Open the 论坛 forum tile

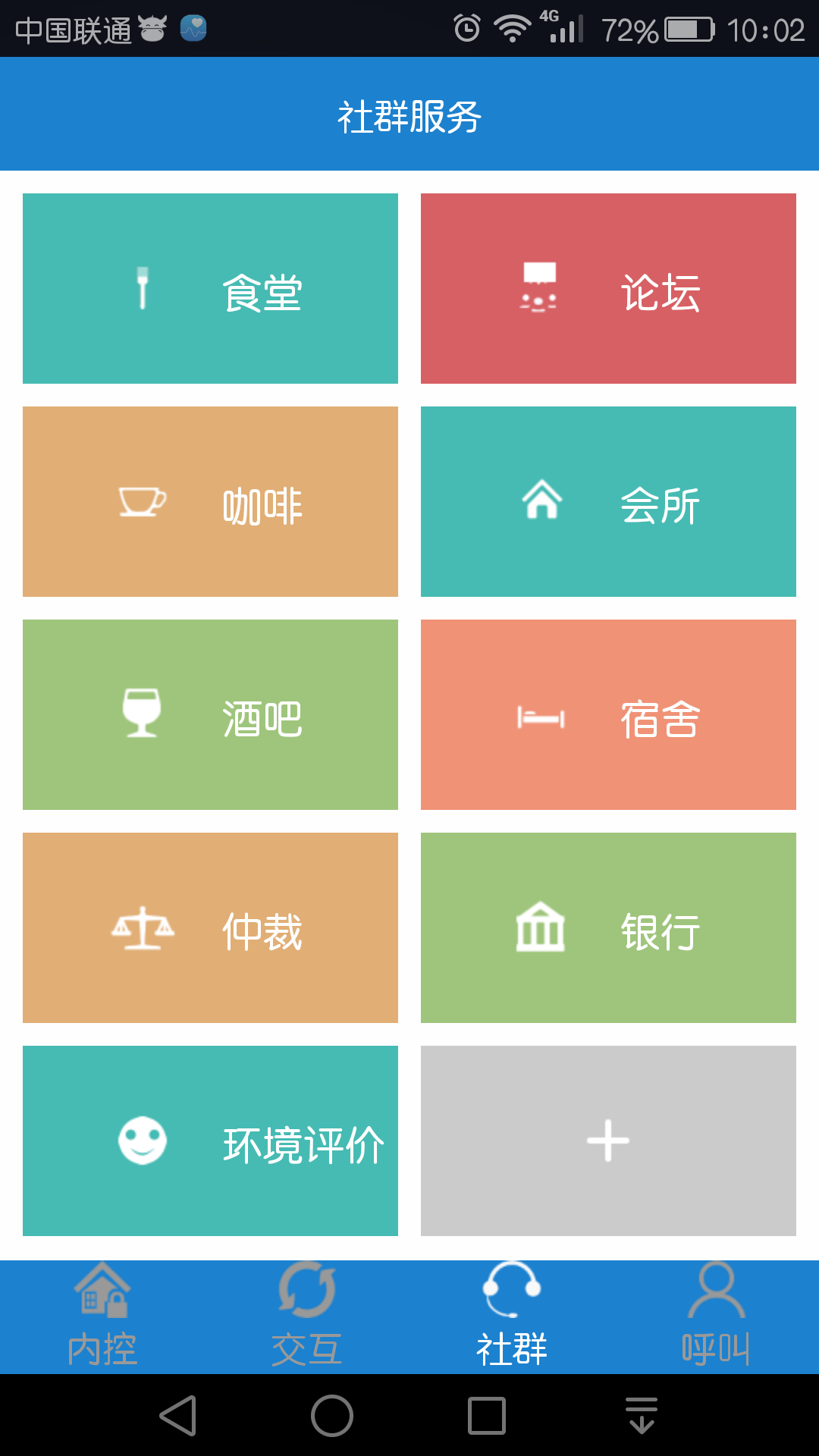tap(608, 288)
